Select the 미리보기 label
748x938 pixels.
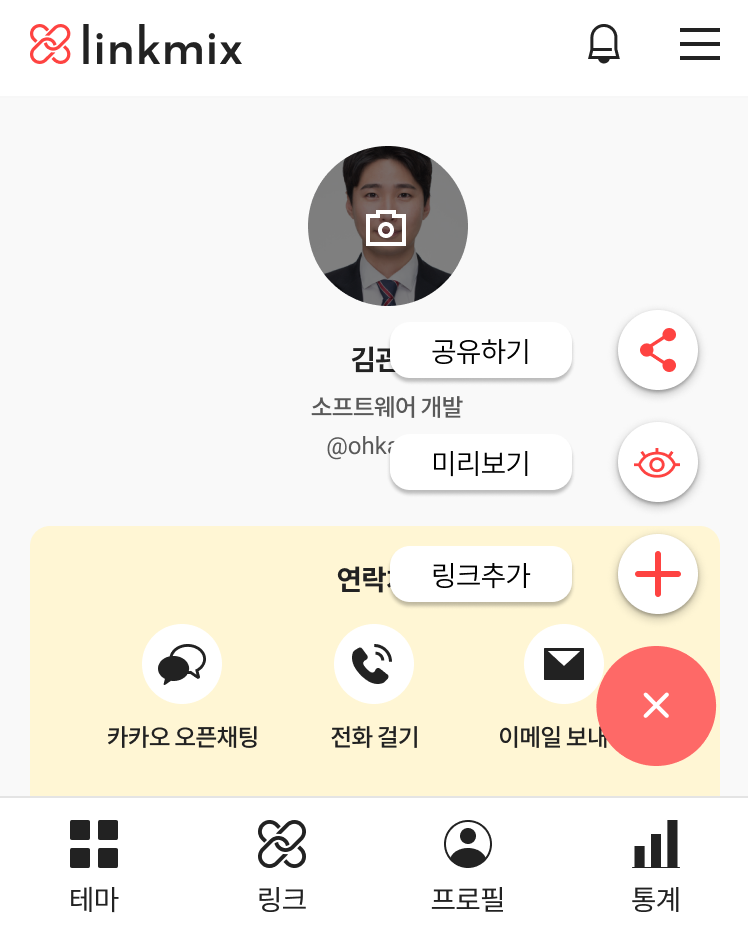point(481,463)
